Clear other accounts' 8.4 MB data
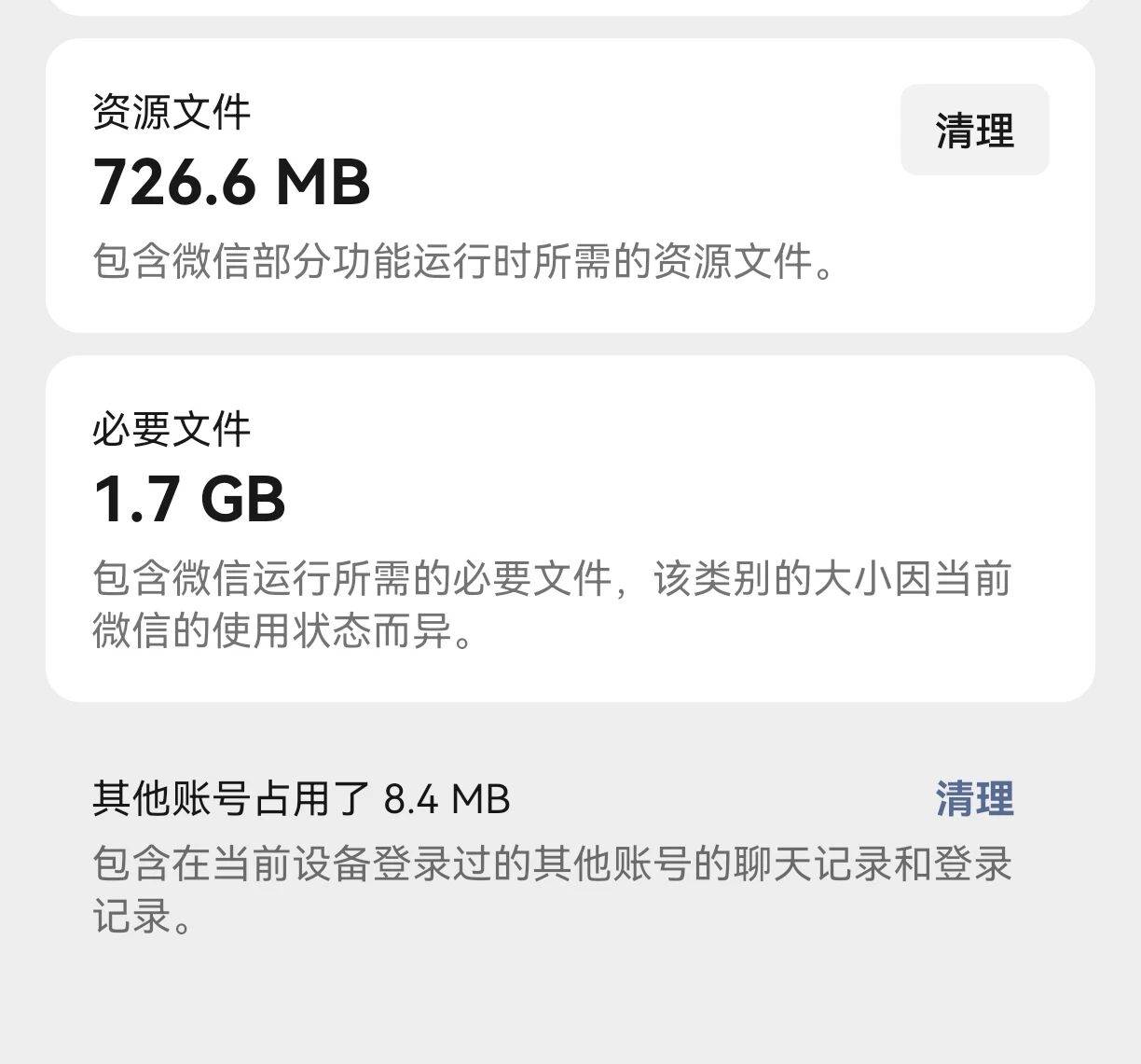 [974, 799]
